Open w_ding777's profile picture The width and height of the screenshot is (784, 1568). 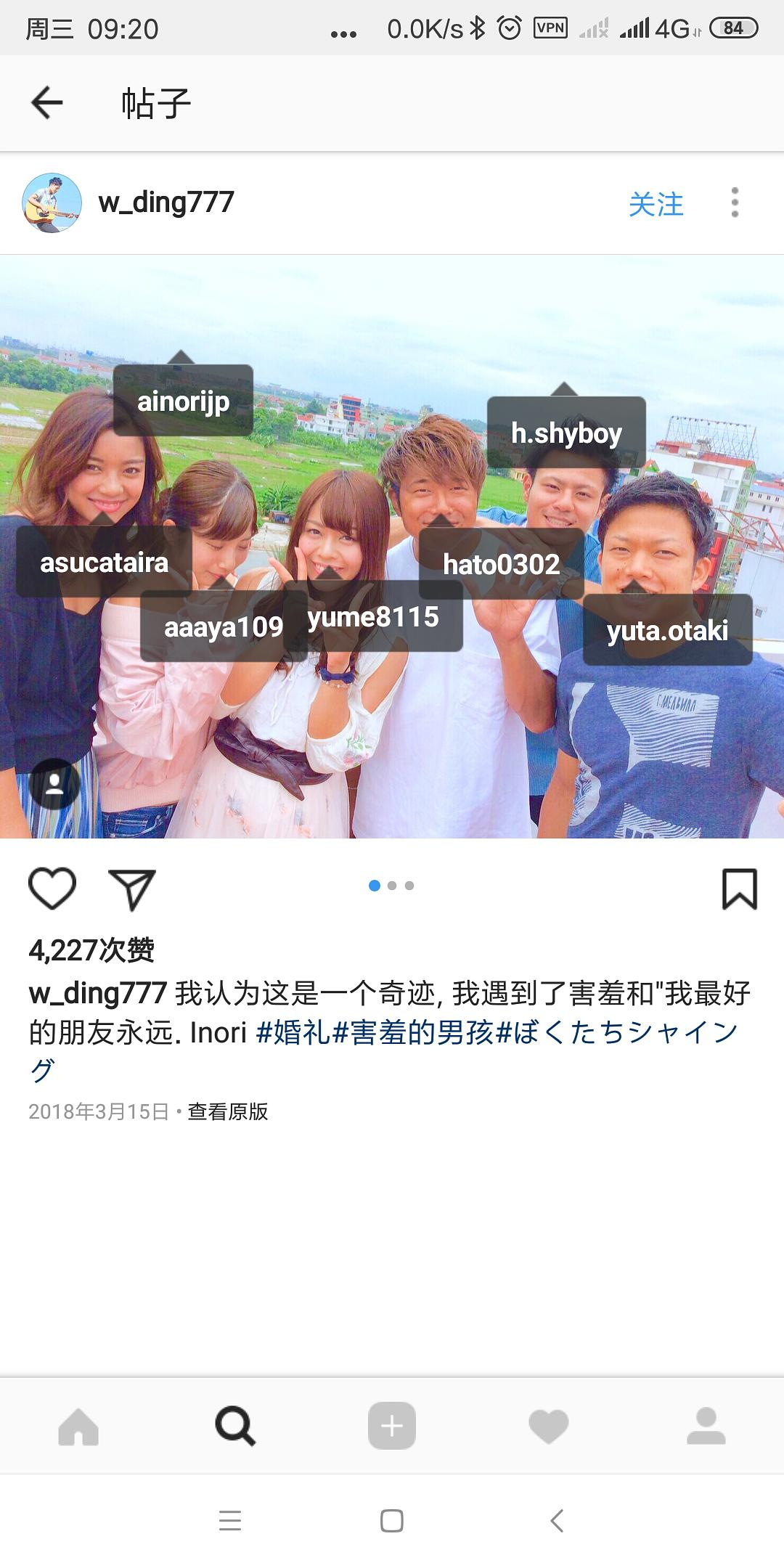click(x=52, y=203)
